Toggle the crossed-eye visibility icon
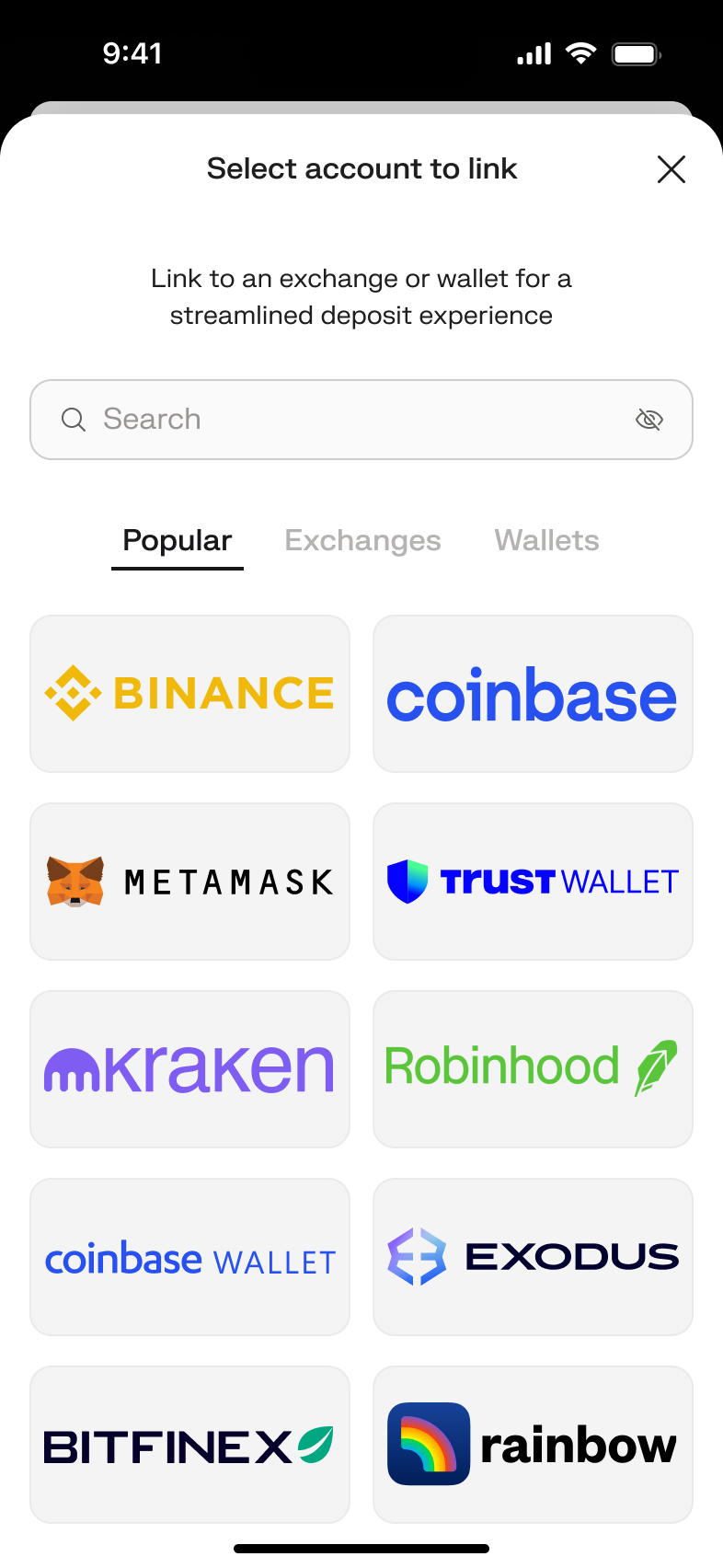The image size is (723, 1568). pyautogui.click(x=649, y=420)
